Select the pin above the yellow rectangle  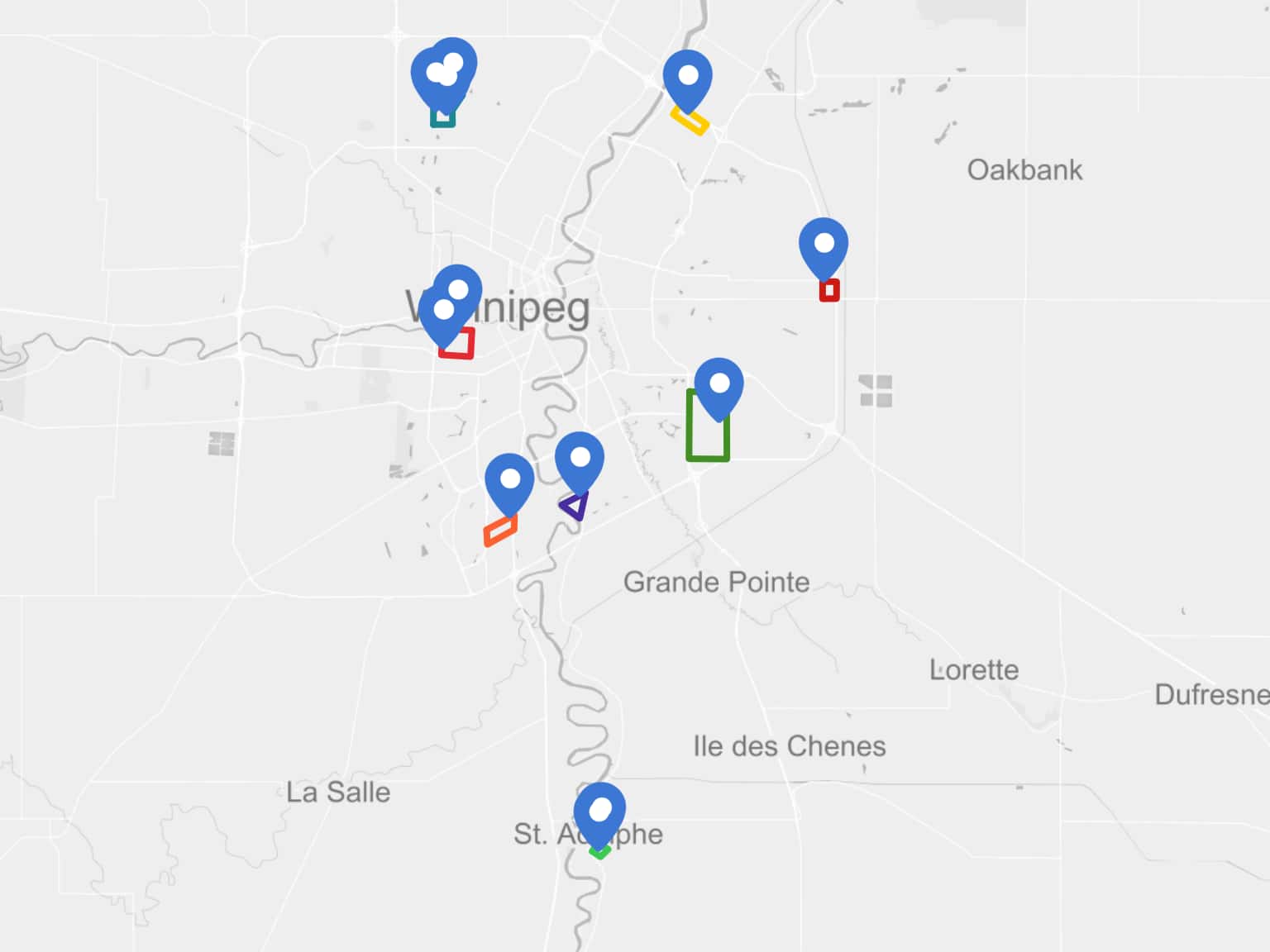coord(687,77)
